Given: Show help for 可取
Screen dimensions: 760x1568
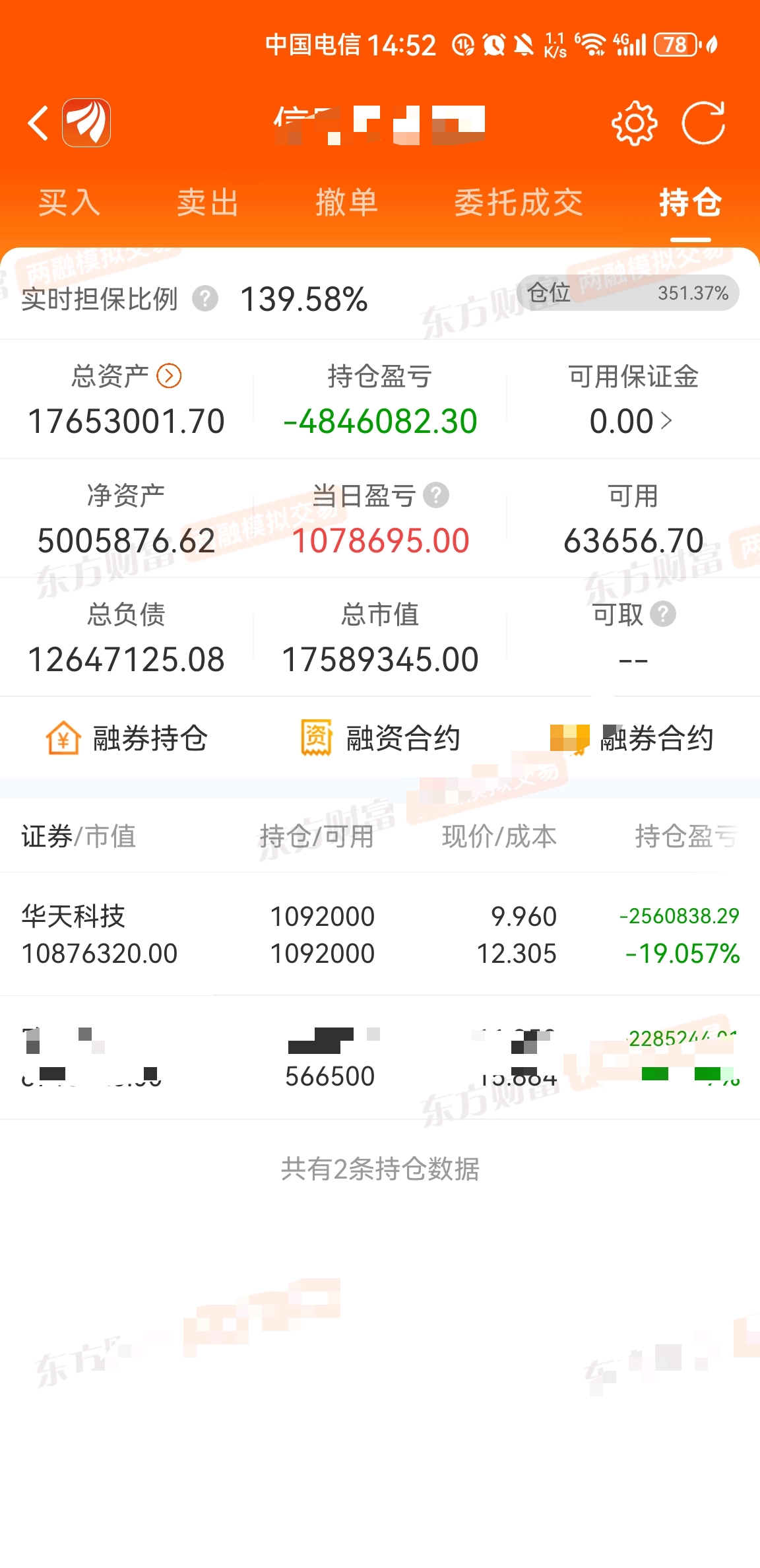Looking at the screenshot, I should pos(663,614).
